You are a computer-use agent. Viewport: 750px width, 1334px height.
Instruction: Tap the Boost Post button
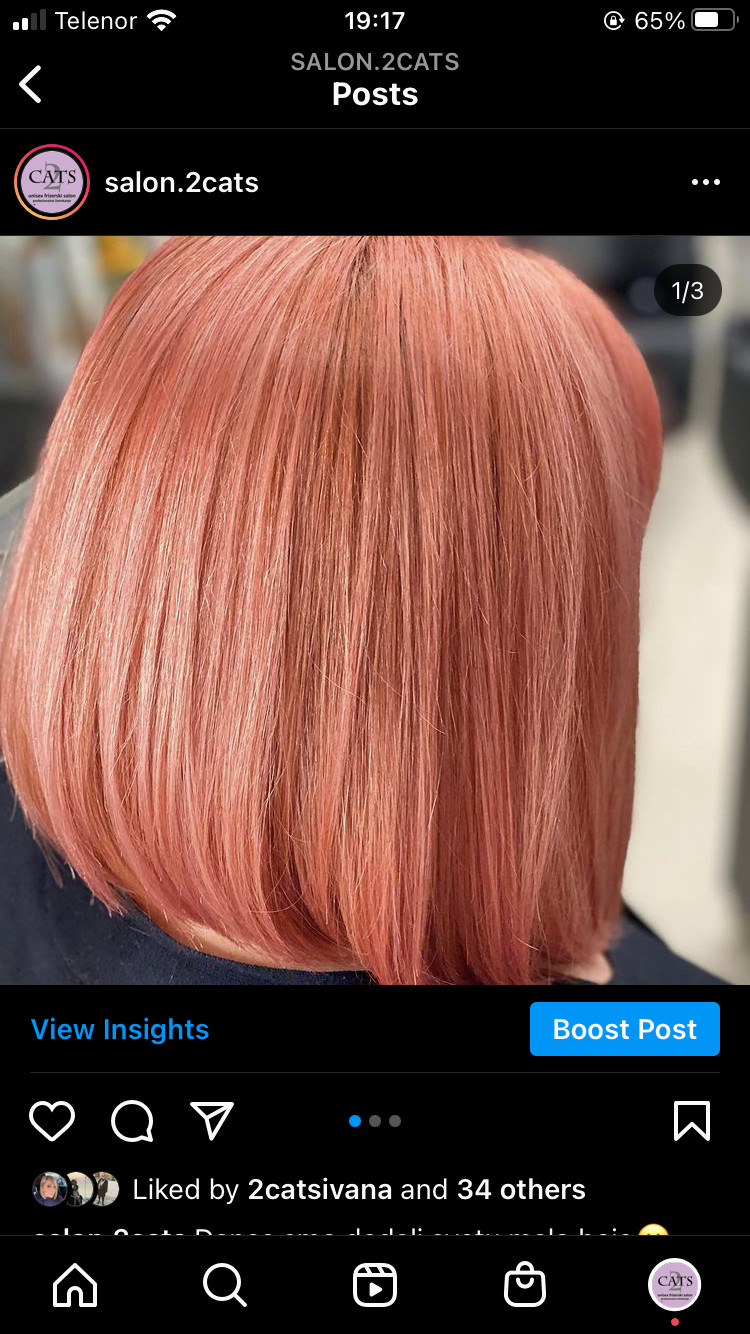coord(624,1029)
